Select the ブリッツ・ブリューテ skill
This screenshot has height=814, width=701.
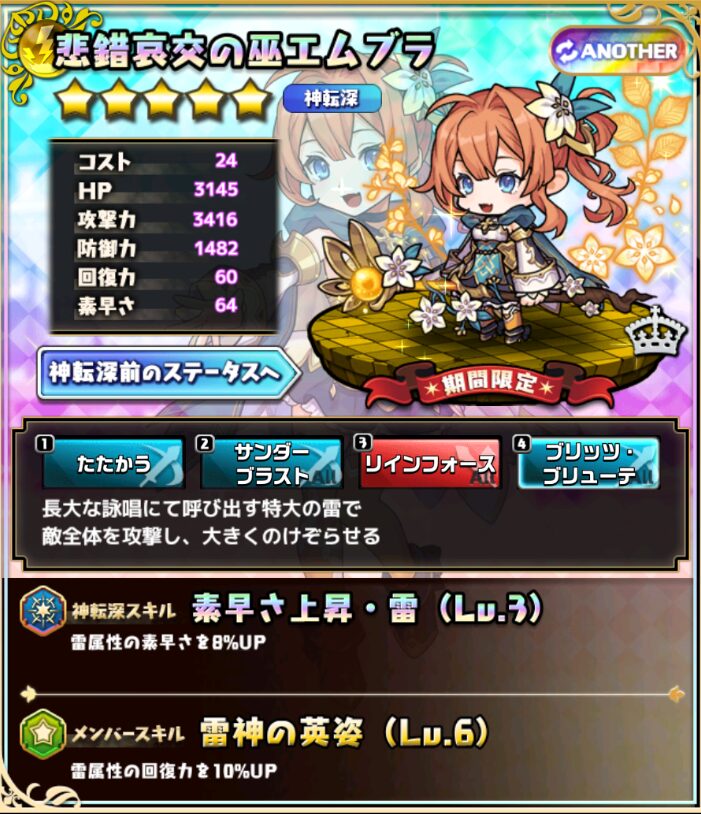tap(589, 464)
